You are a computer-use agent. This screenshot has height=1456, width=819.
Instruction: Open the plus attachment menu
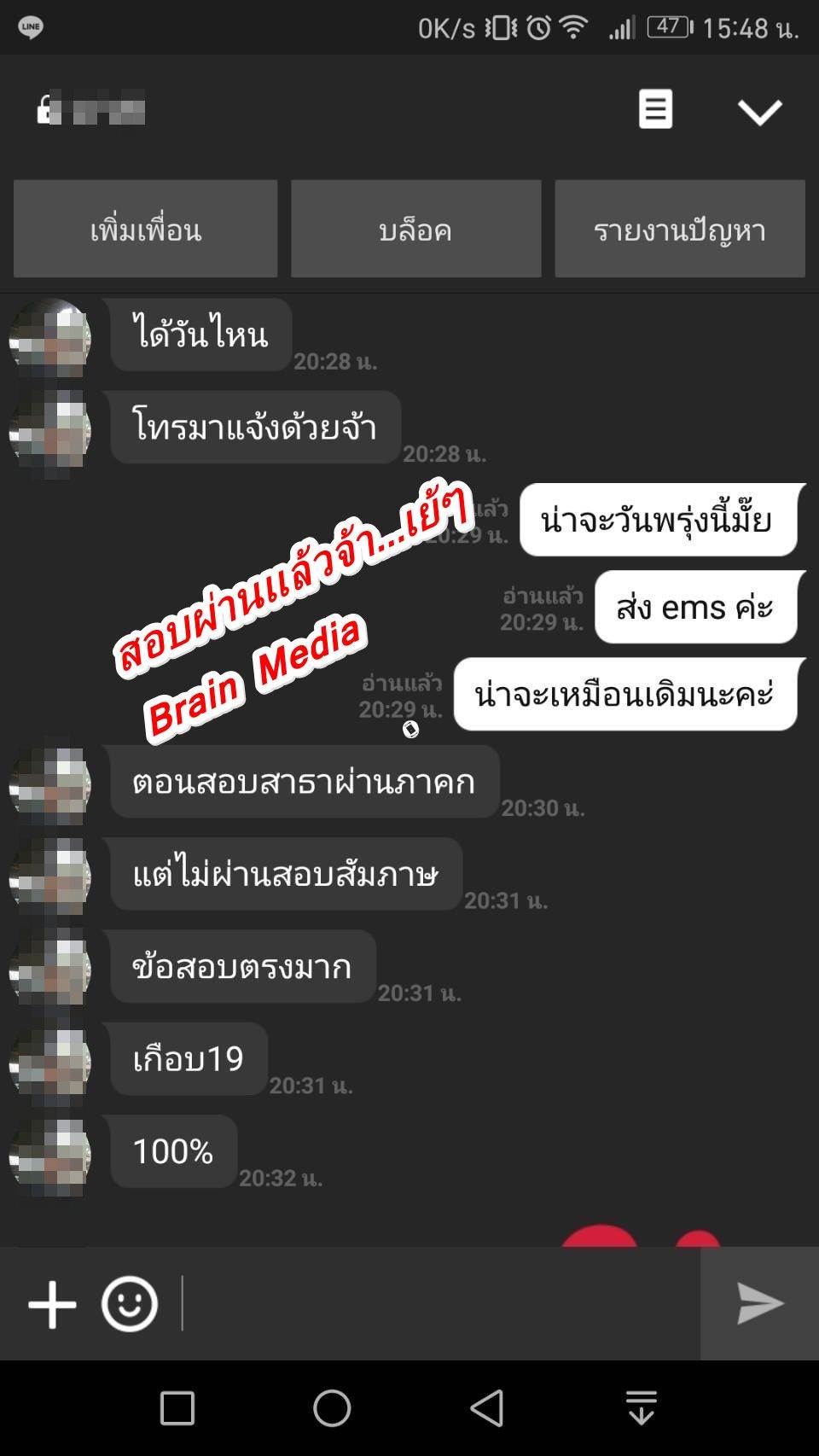(x=52, y=1304)
